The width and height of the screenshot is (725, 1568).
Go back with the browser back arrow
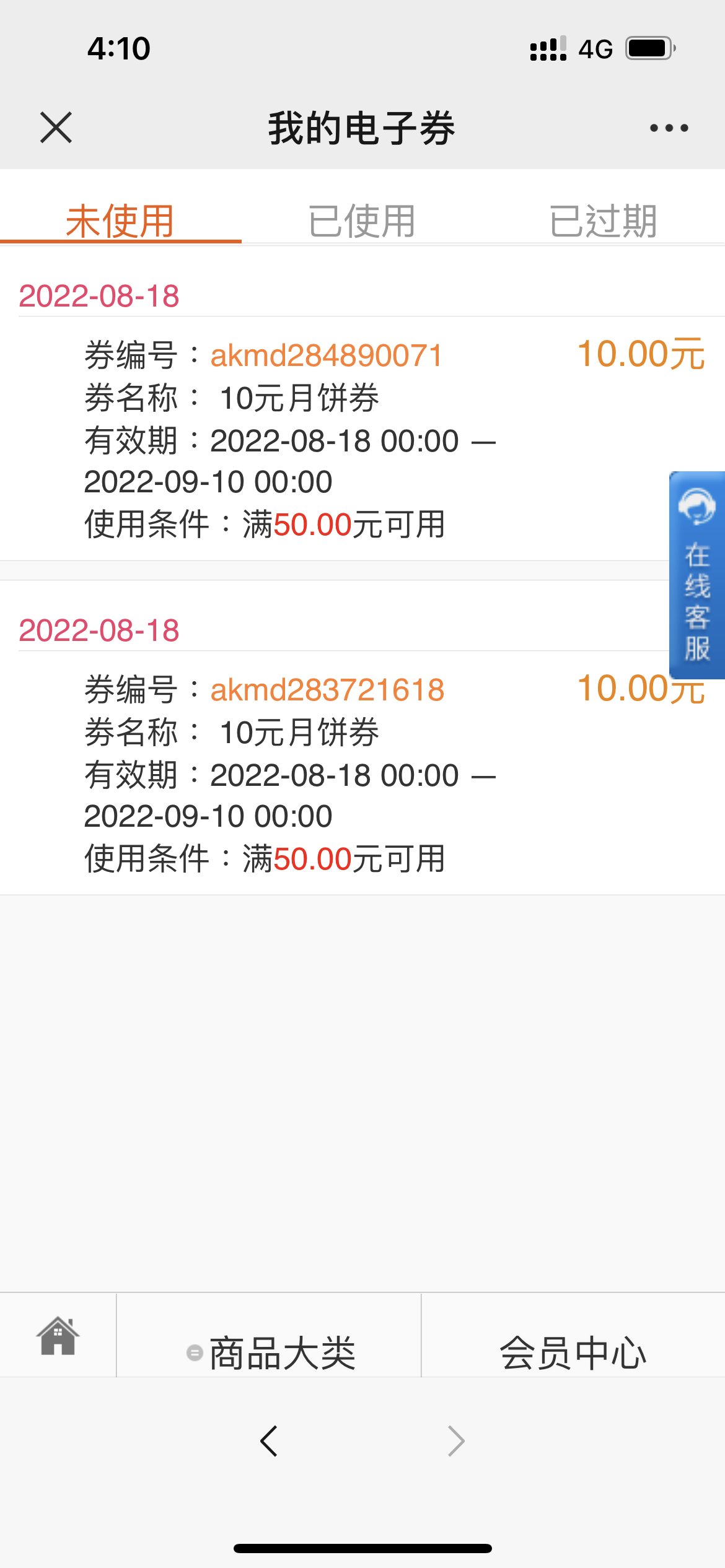click(x=268, y=1441)
